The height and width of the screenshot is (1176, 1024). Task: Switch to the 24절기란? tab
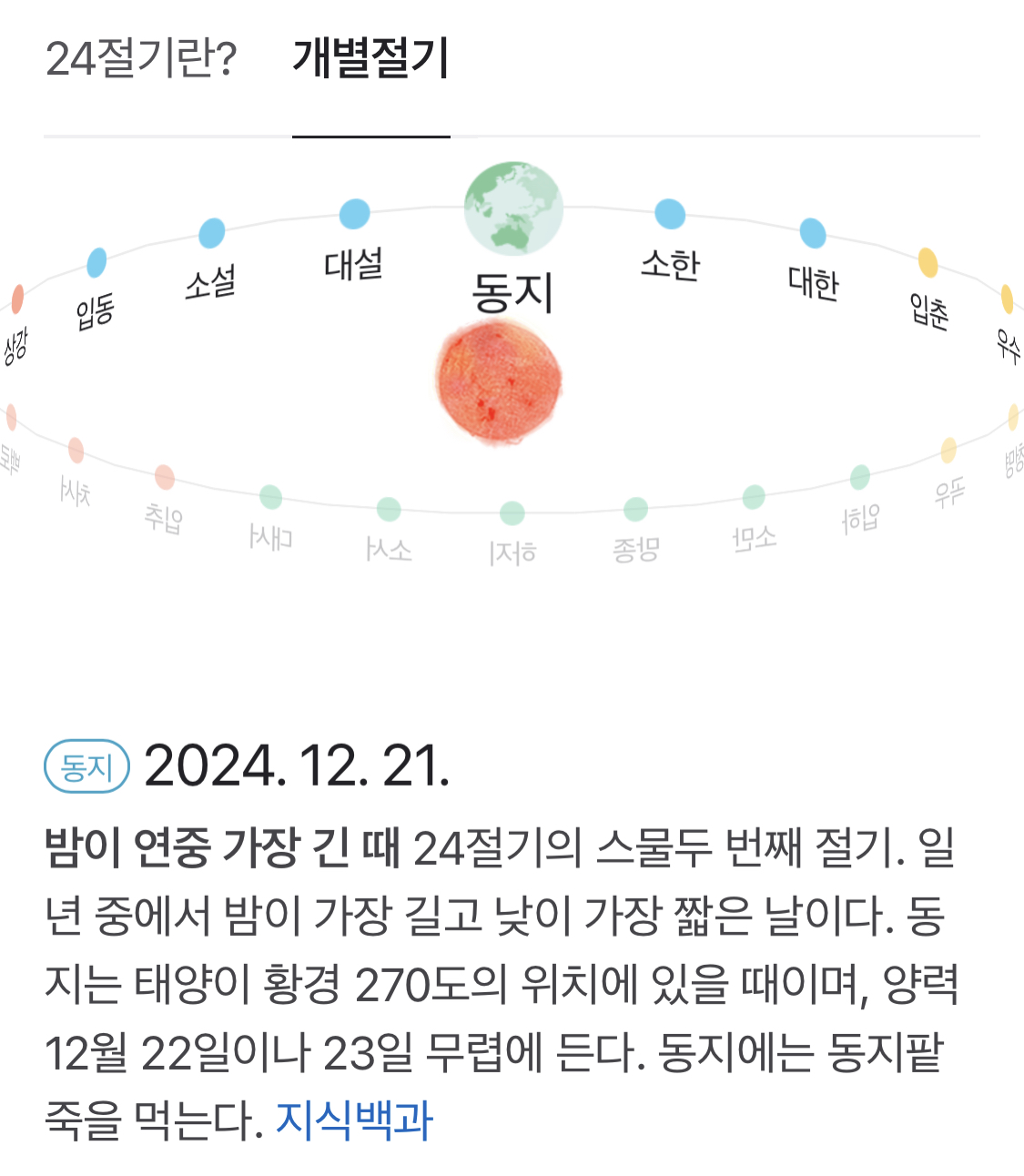click(x=141, y=59)
